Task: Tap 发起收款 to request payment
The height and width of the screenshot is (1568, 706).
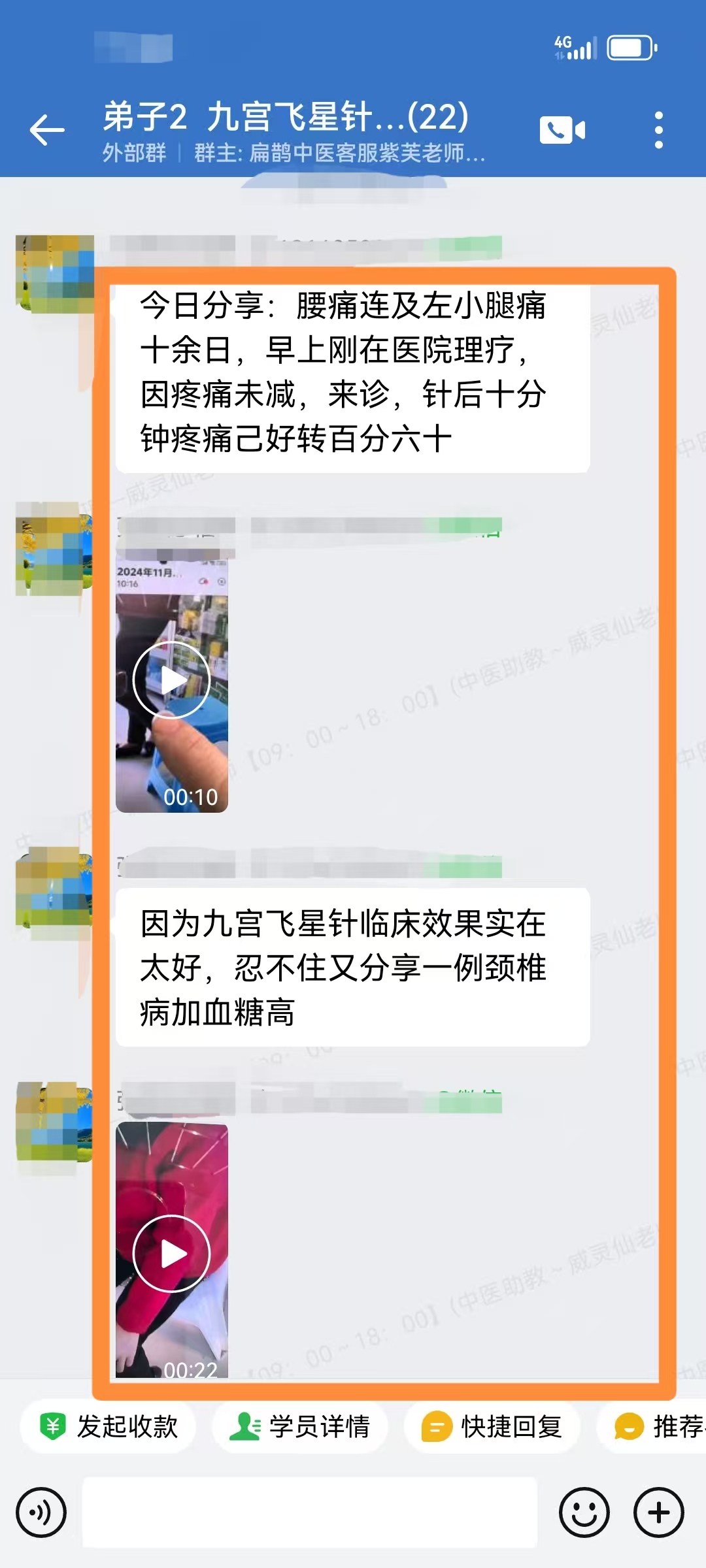Action: (109, 1426)
